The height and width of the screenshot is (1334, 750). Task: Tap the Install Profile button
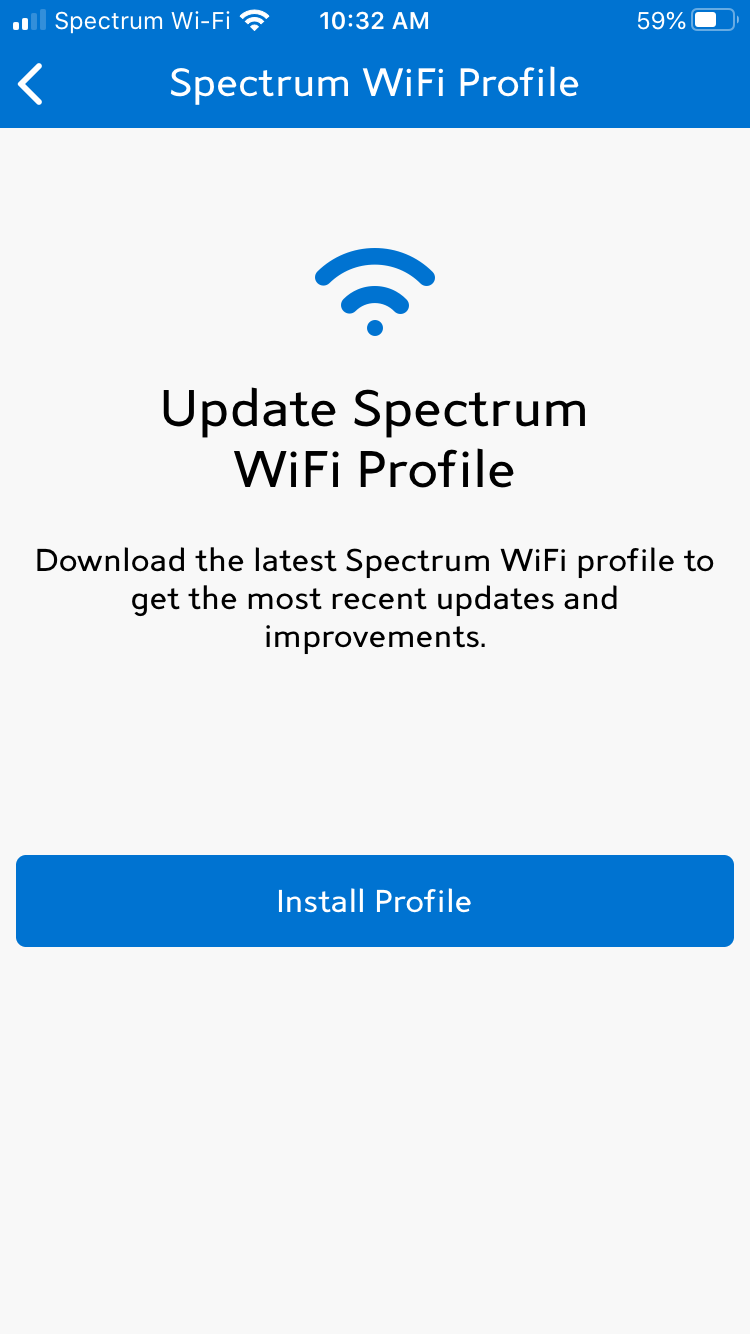[374, 901]
